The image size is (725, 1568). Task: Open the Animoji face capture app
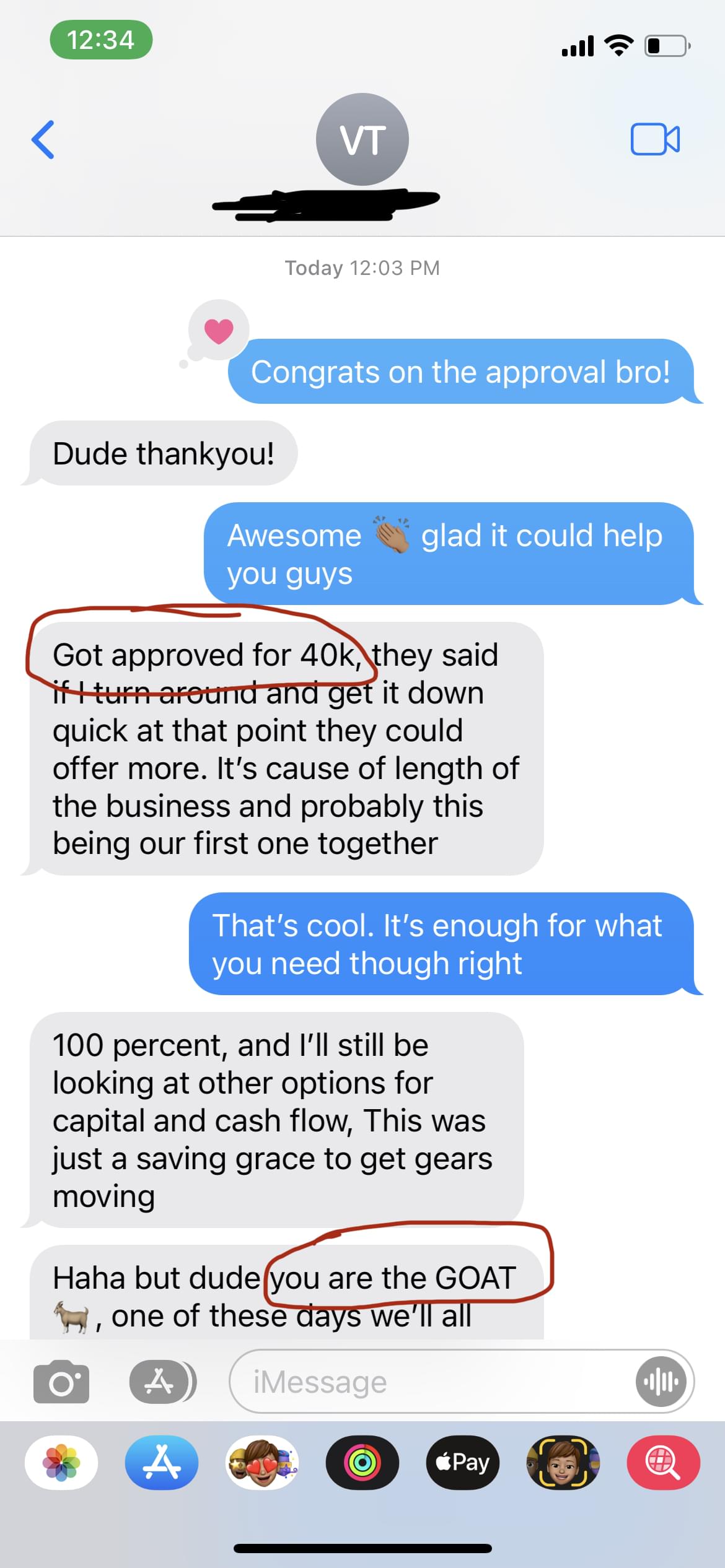tap(563, 1462)
